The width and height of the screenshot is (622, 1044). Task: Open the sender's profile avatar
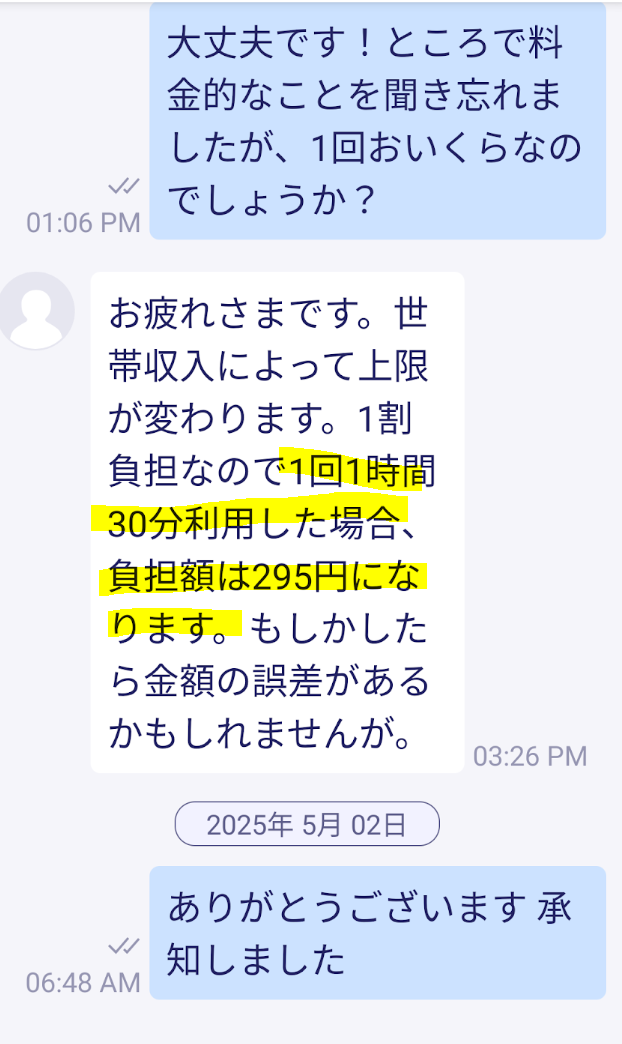pos(35,311)
